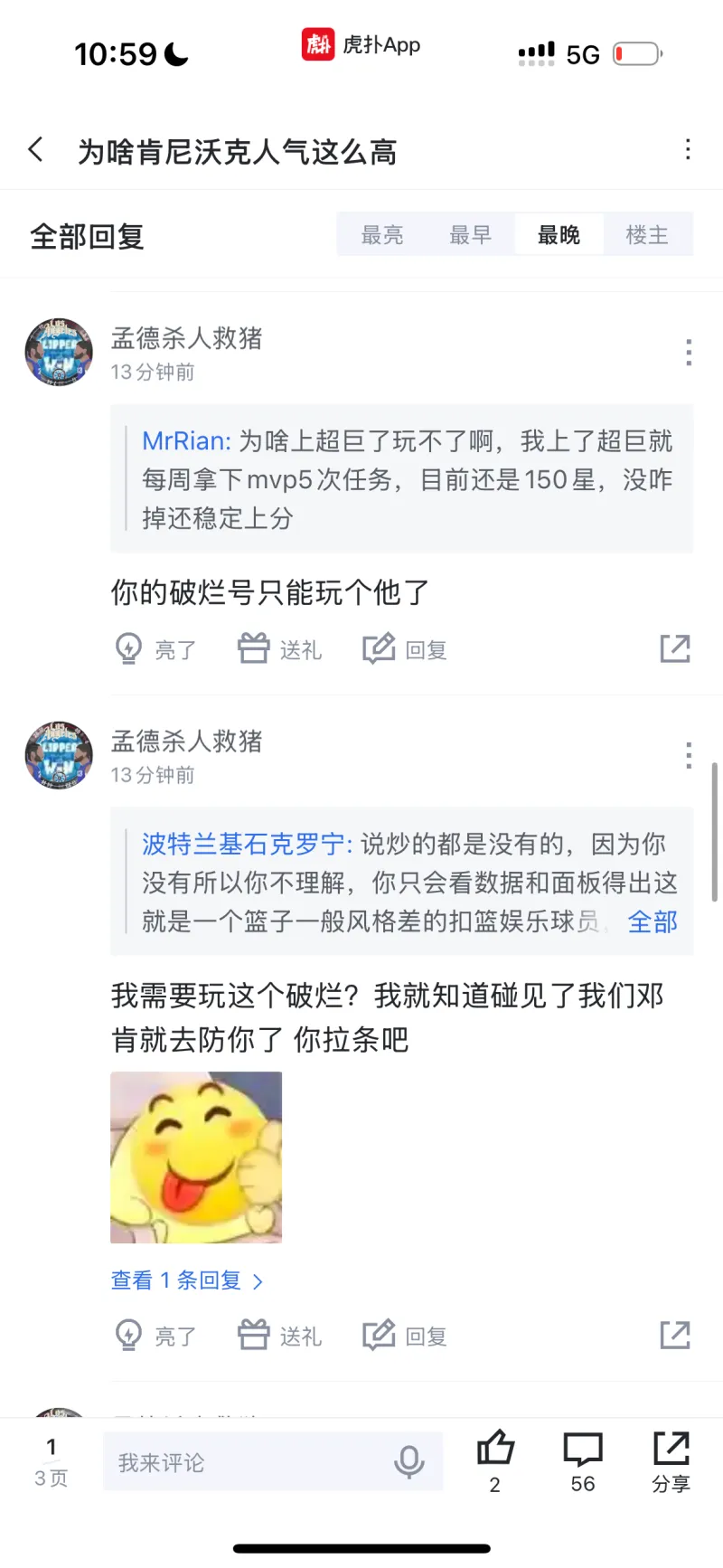
Task: Tap 亮了 on the reply quoting MrRian
Action: pos(155,649)
